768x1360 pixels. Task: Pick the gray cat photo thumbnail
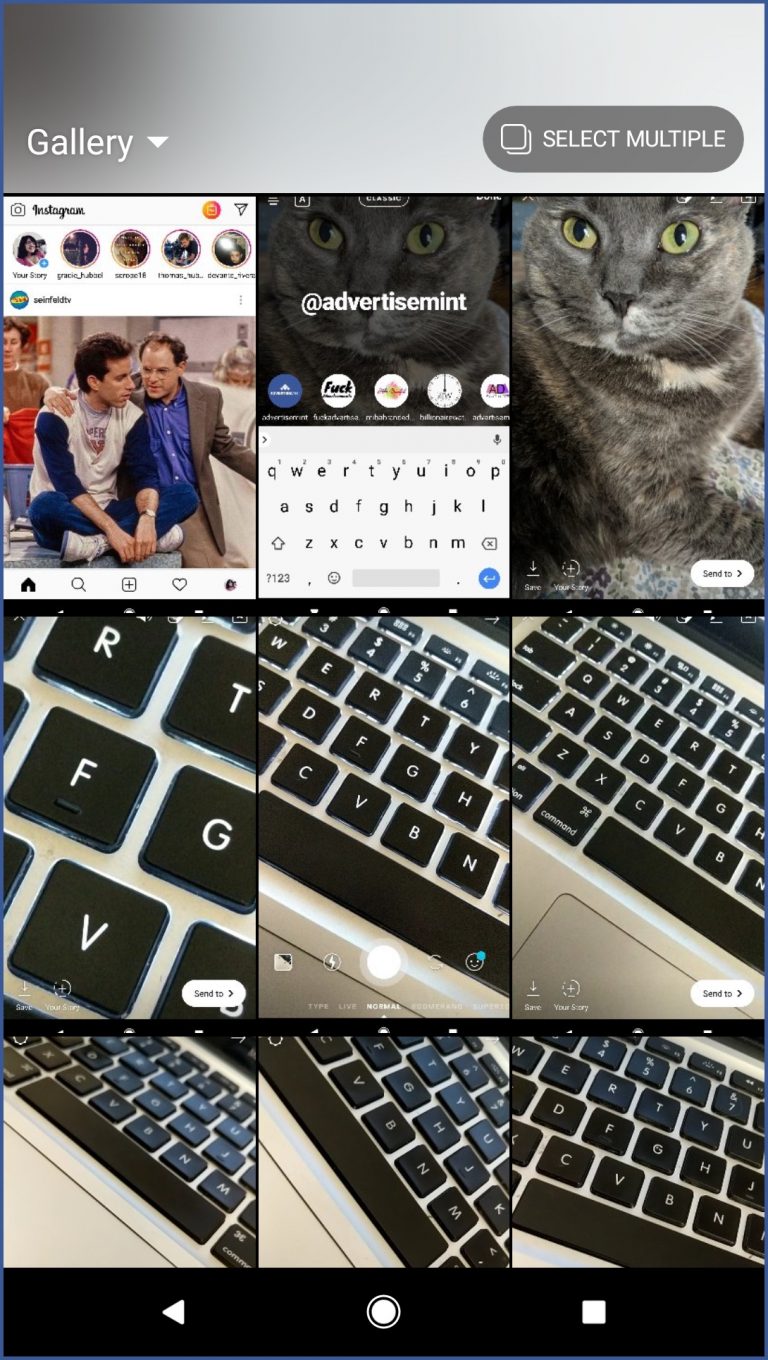(x=639, y=397)
